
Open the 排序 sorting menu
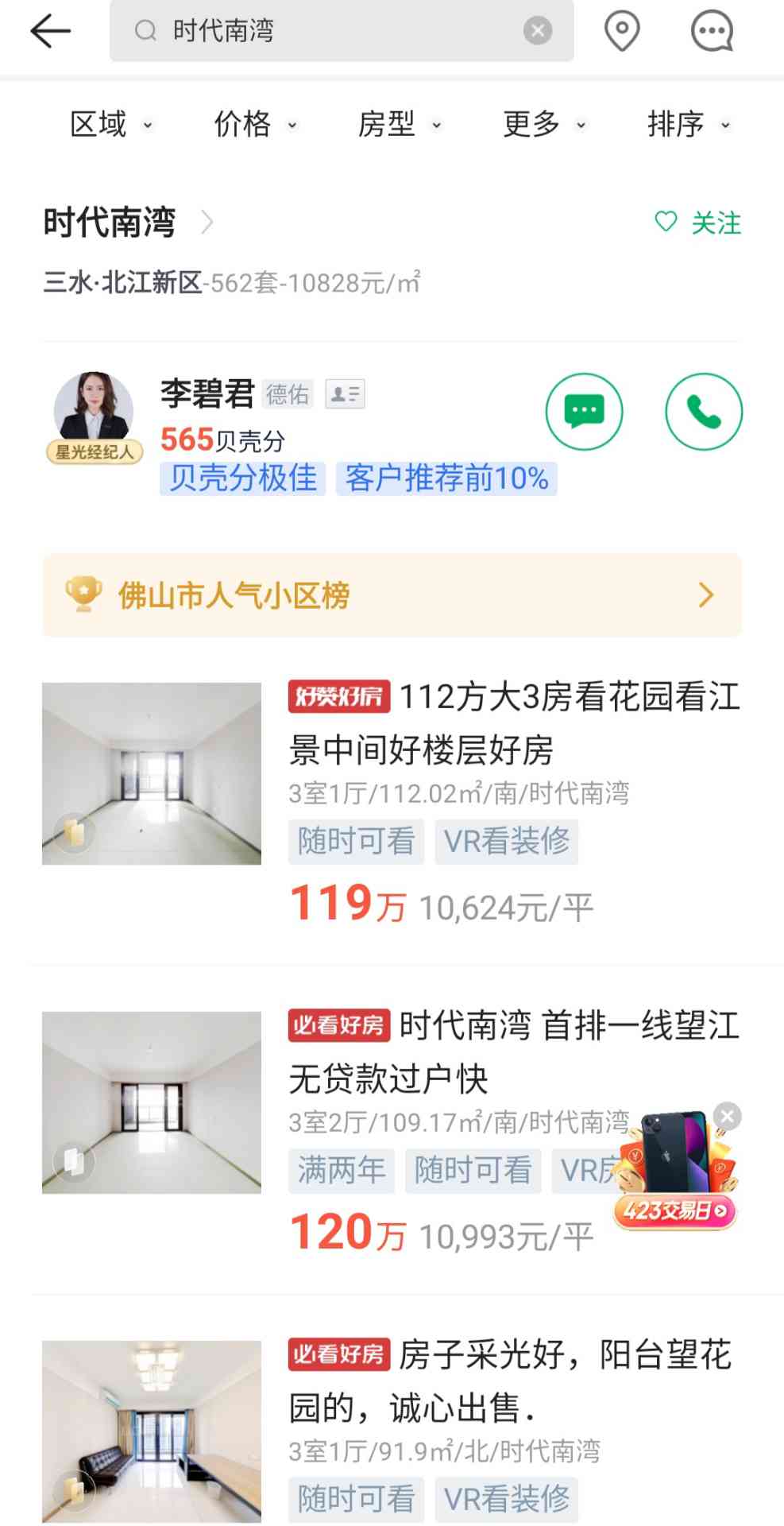(689, 125)
